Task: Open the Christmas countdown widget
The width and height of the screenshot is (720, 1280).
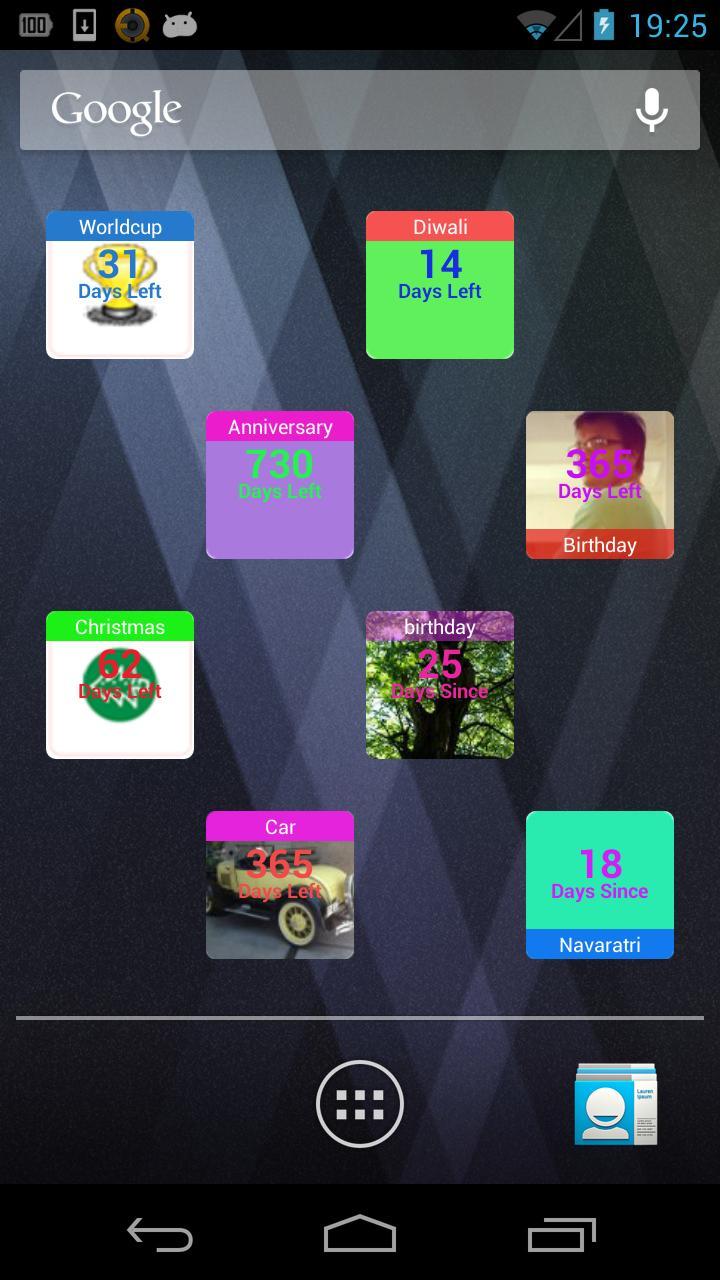Action: coord(120,685)
